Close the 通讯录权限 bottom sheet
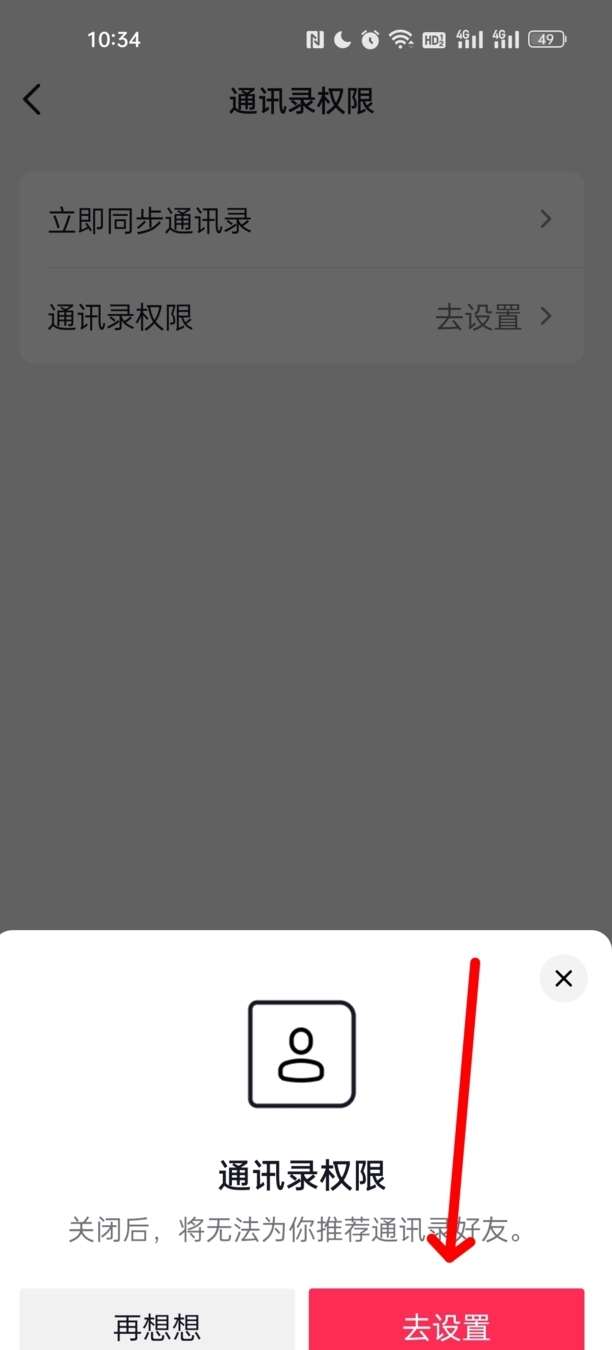This screenshot has height=1350, width=612. [563, 978]
